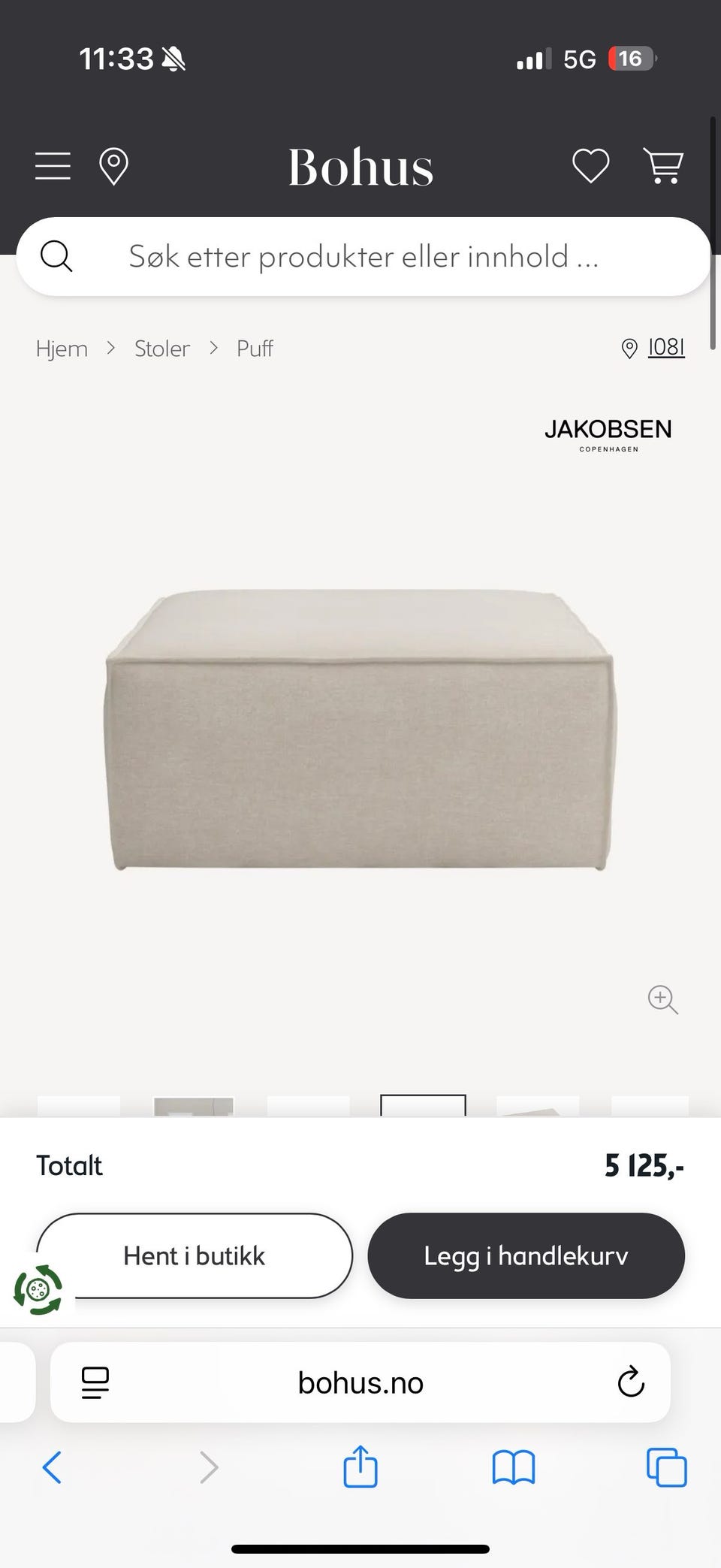
Task: Zoom the product image with magnifier
Action: [x=662, y=999]
